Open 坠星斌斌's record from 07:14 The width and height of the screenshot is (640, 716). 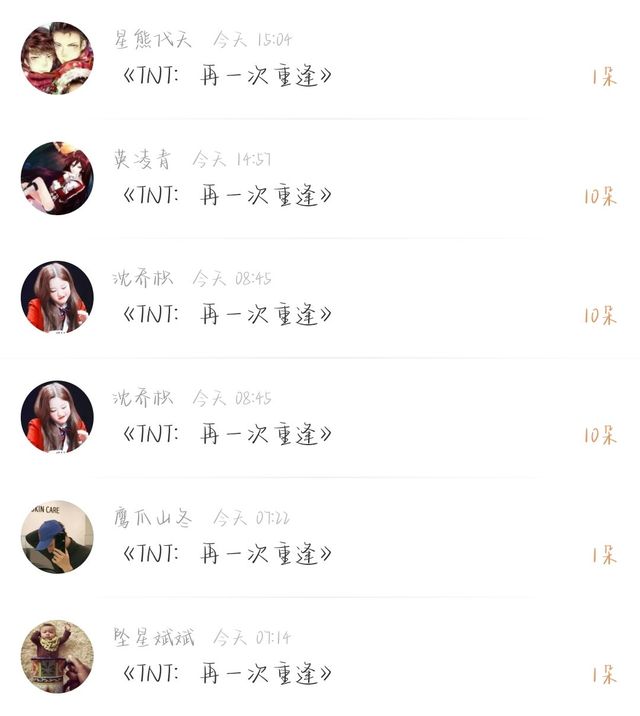tap(320, 656)
